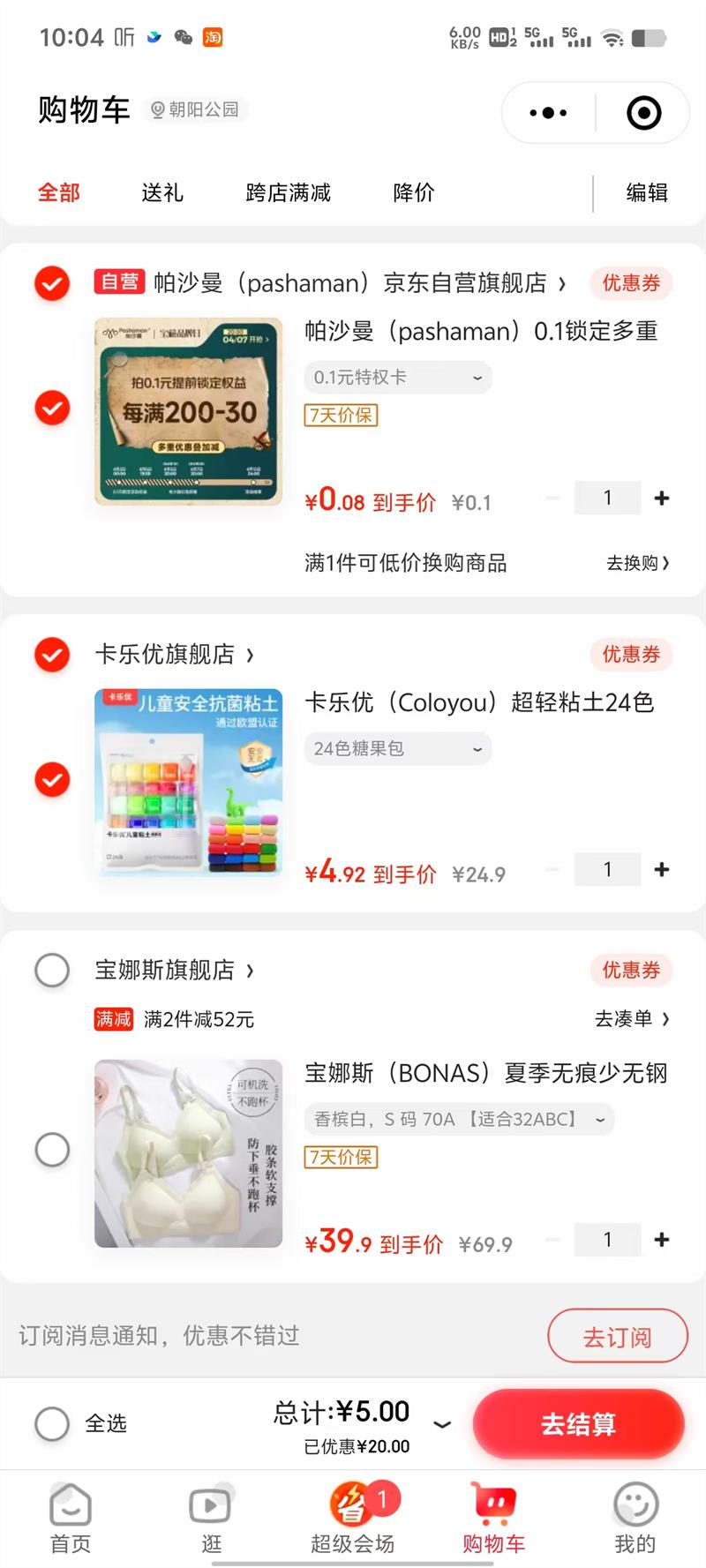706x1568 pixels.
Task: Switch to the 降价 tab
Action: click(x=414, y=192)
